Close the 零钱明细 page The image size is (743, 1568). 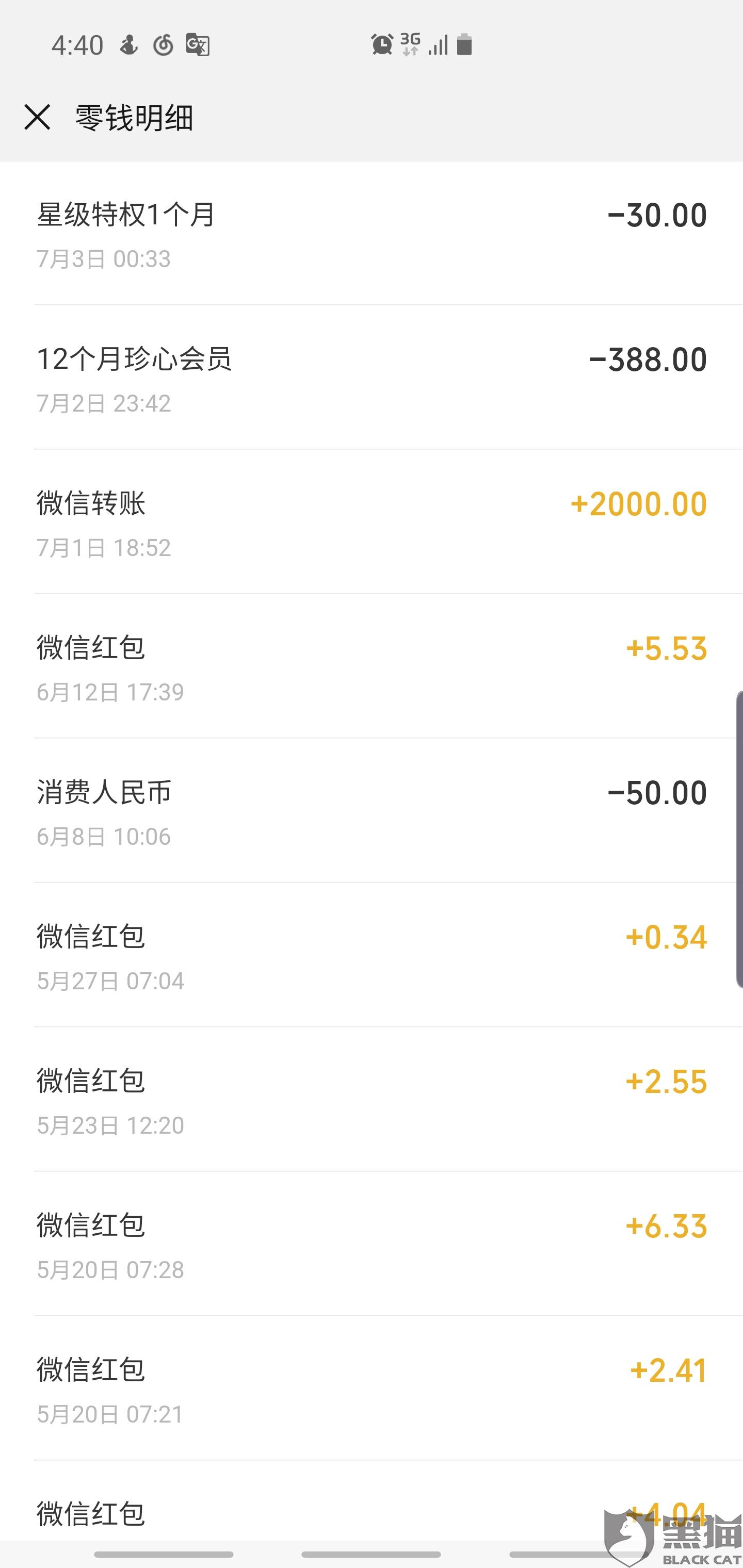point(37,117)
